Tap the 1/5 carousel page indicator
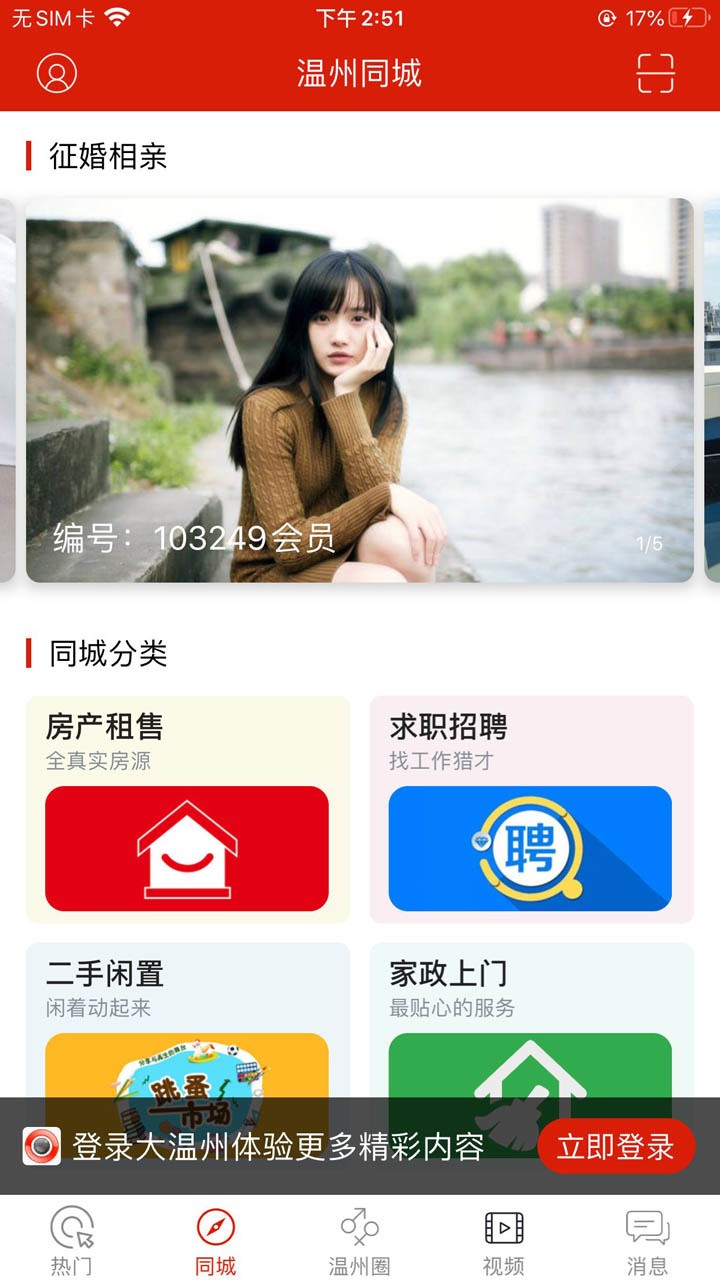720x1280 pixels. tap(648, 540)
